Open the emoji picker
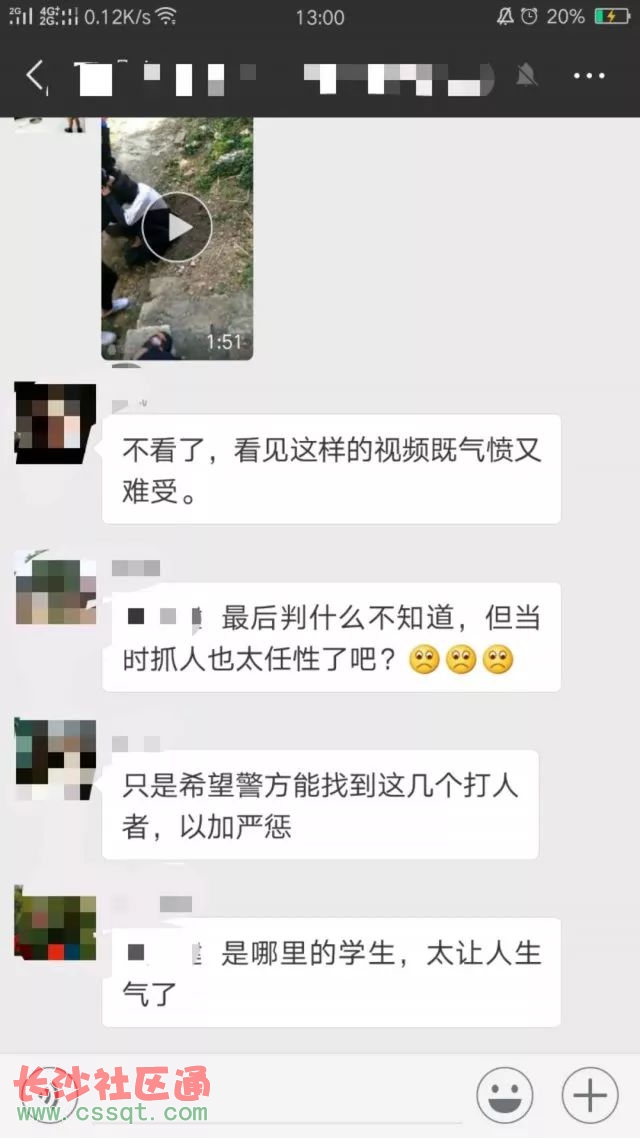640x1138 pixels. (x=505, y=1095)
